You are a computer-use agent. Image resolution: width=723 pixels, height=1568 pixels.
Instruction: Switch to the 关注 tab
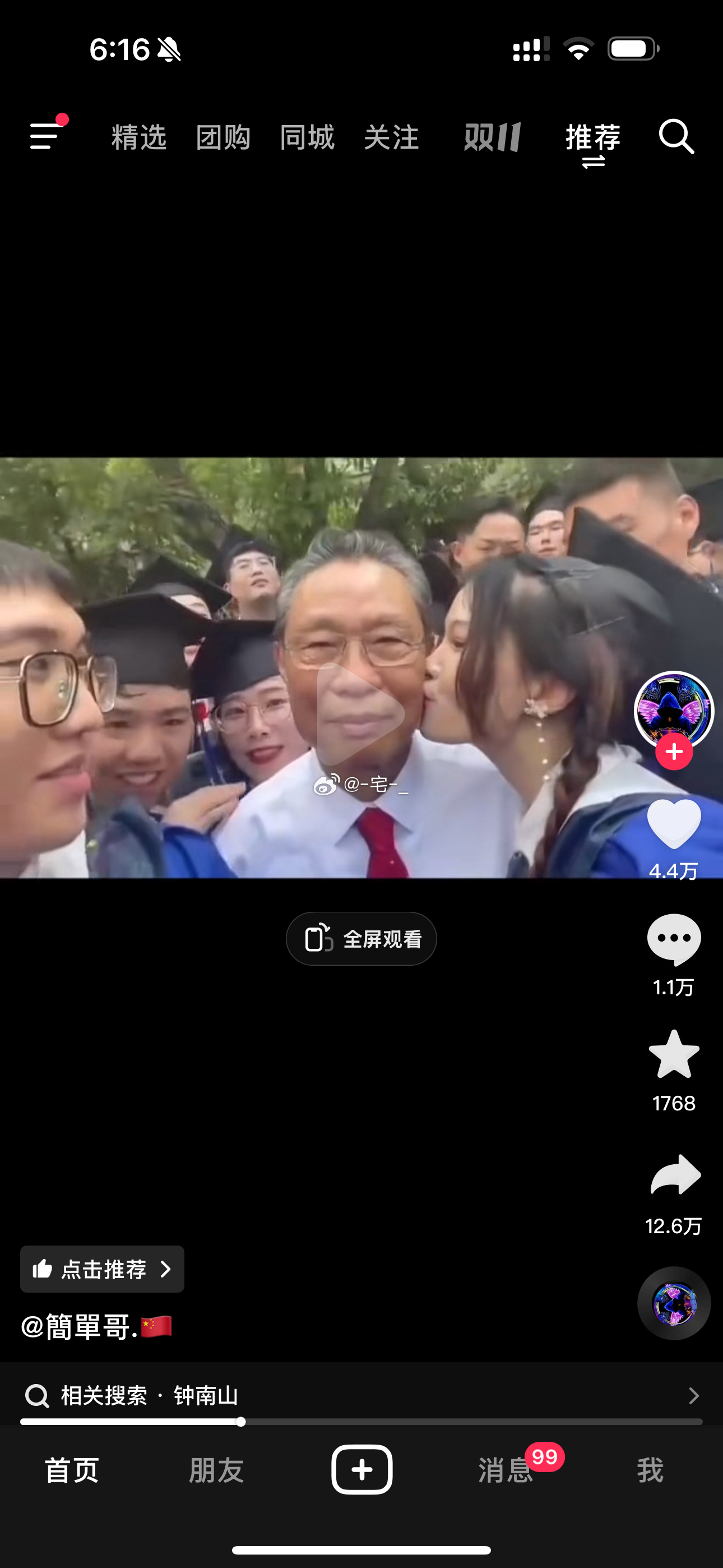click(x=391, y=137)
